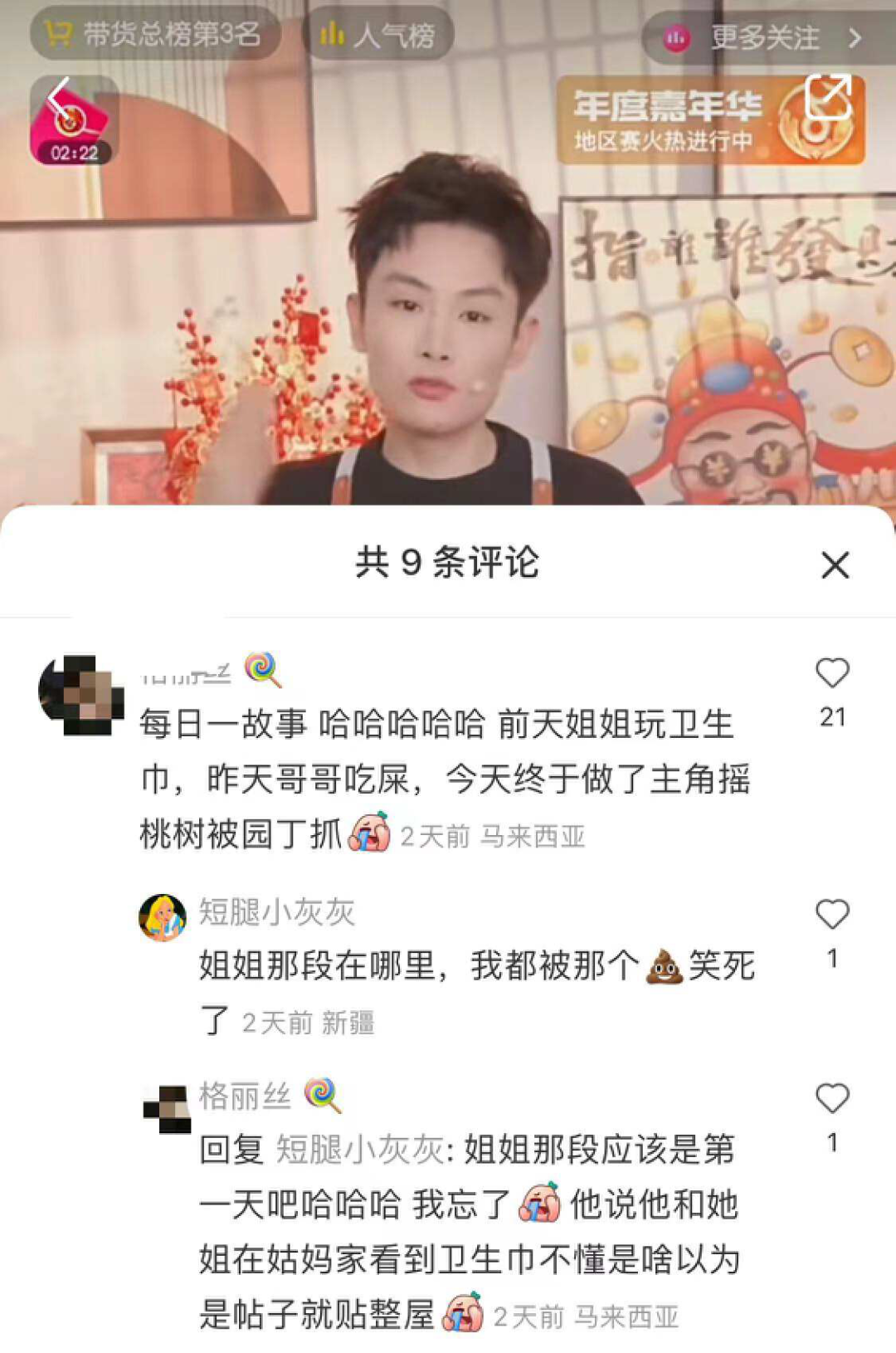Like 格丽丝's reply

(x=832, y=1099)
